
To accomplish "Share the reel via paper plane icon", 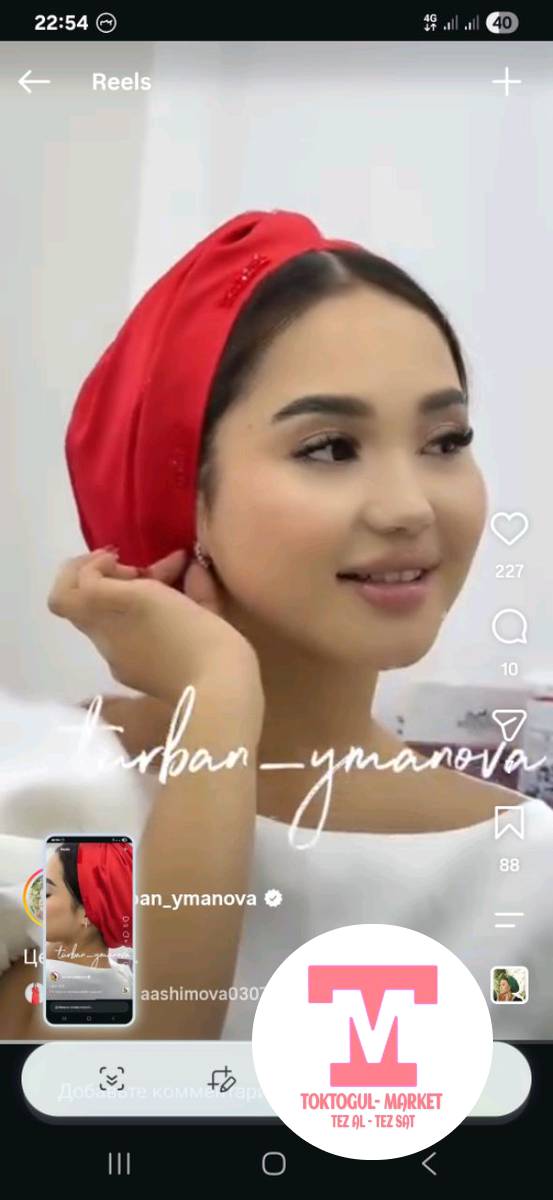I will click(509, 725).
